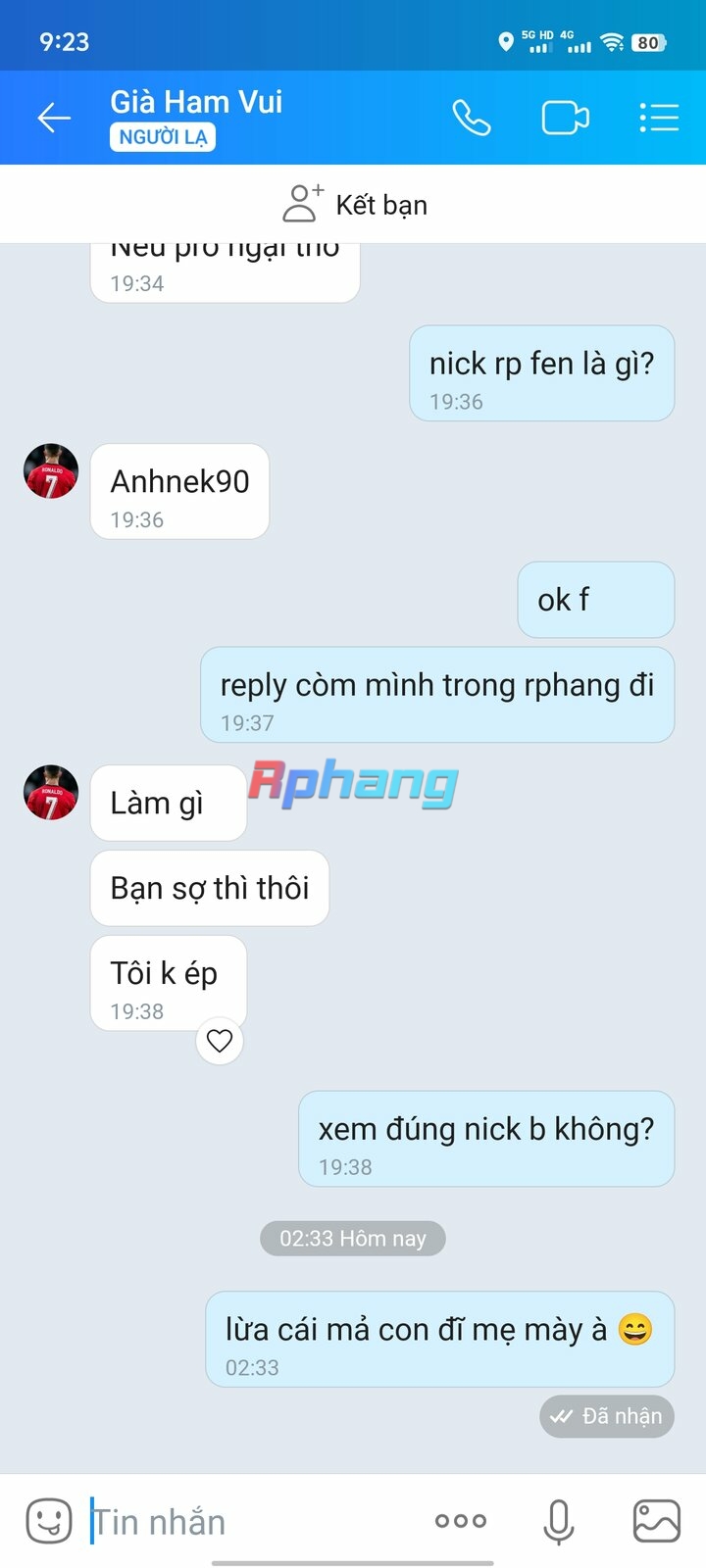Open more attachment options
Image resolution: width=706 pixels, height=1568 pixels.
[461, 1521]
